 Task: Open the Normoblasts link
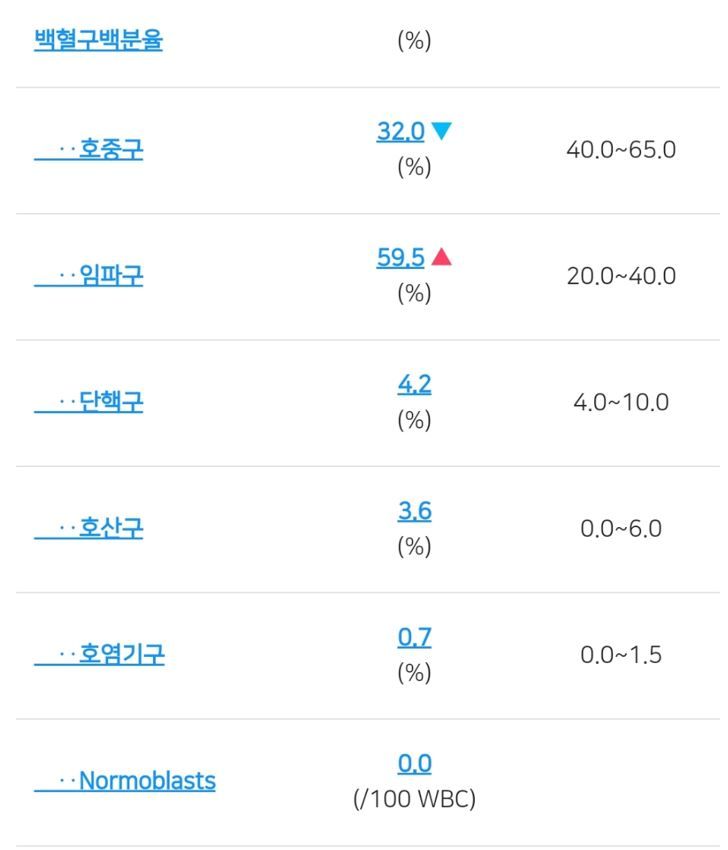pos(146,780)
